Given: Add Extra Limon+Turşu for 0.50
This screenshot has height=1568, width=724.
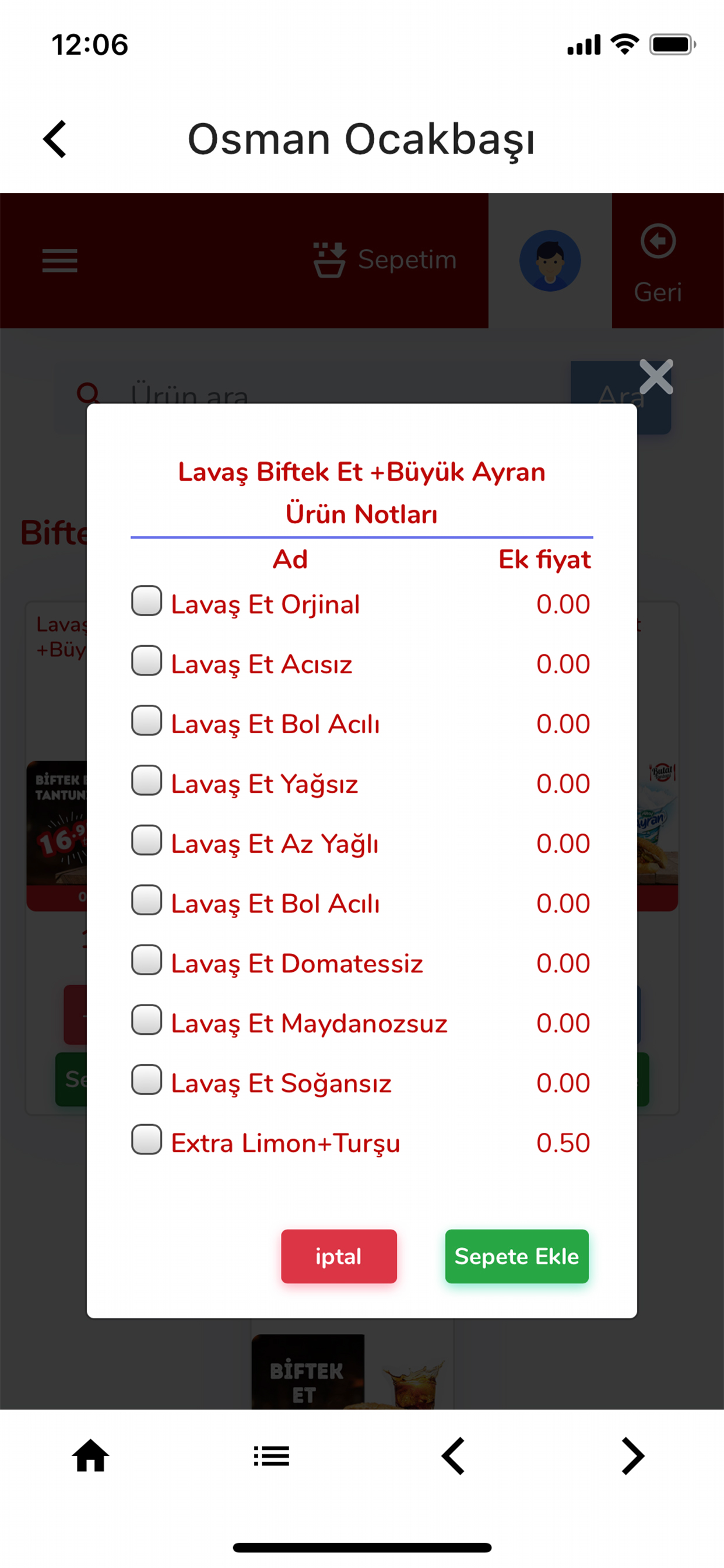Looking at the screenshot, I should [147, 1140].
